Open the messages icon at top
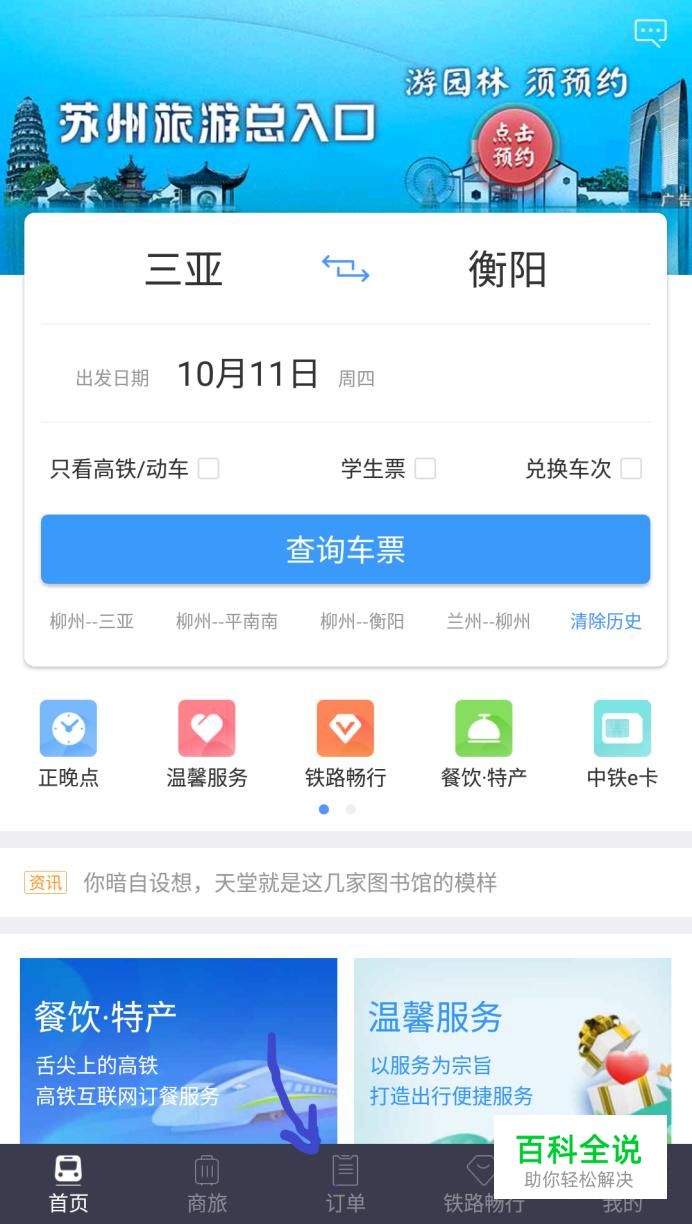The image size is (692, 1224). (650, 33)
